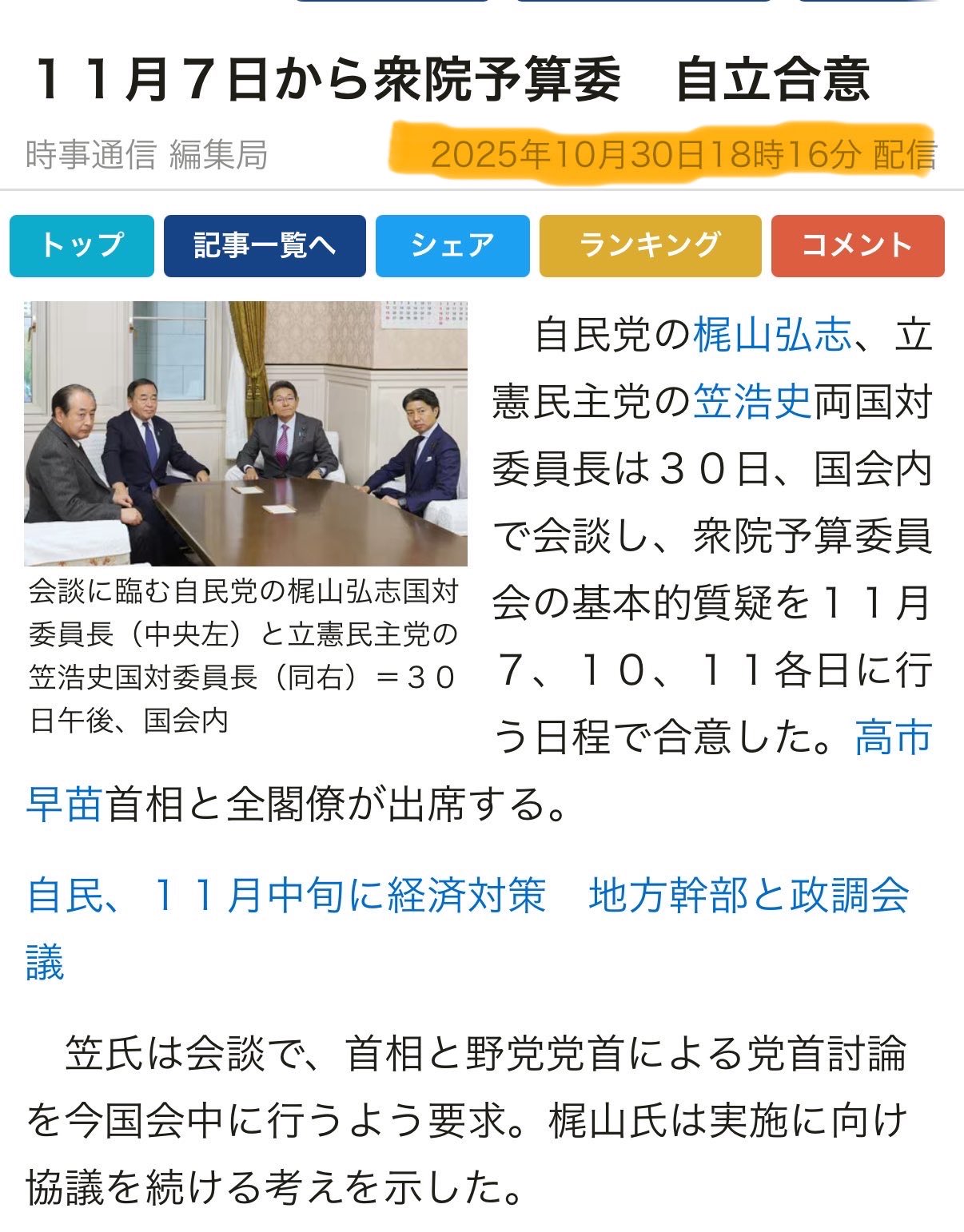Open the ランキング page
The height and width of the screenshot is (1232, 964).
[650, 245]
